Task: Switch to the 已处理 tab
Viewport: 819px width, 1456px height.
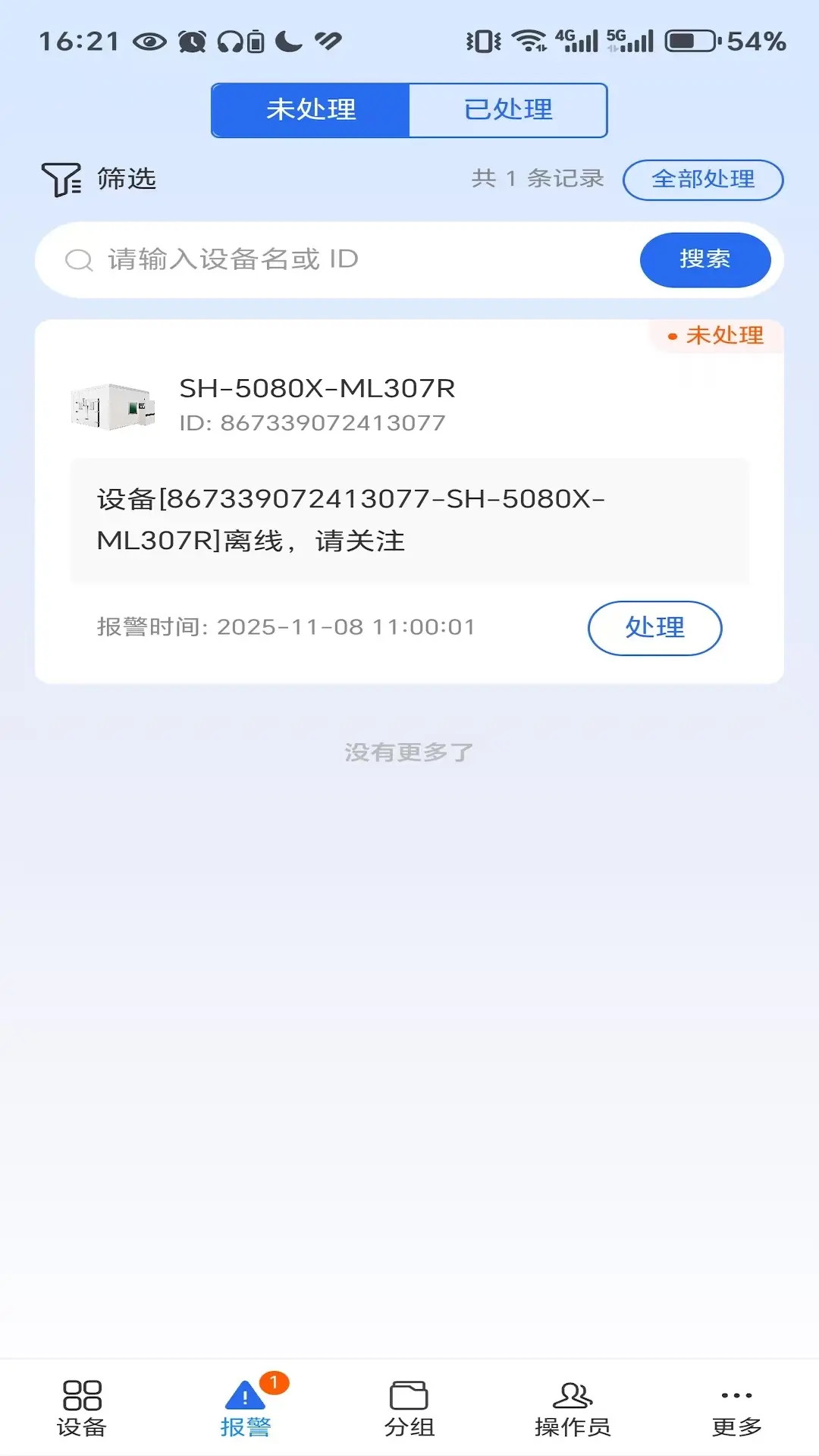Action: [x=509, y=109]
